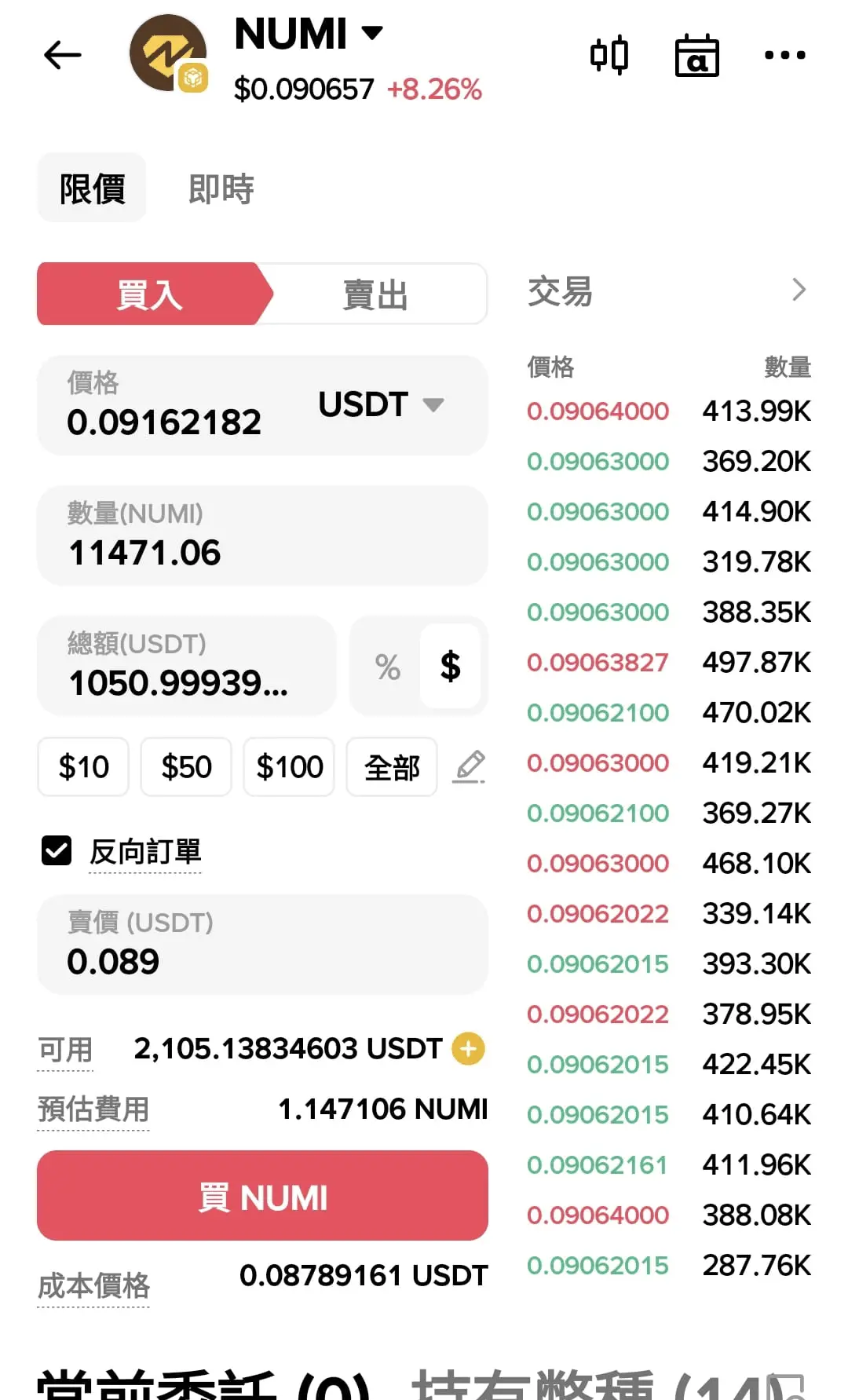Tap the 買 NUMI buy button

262,1196
